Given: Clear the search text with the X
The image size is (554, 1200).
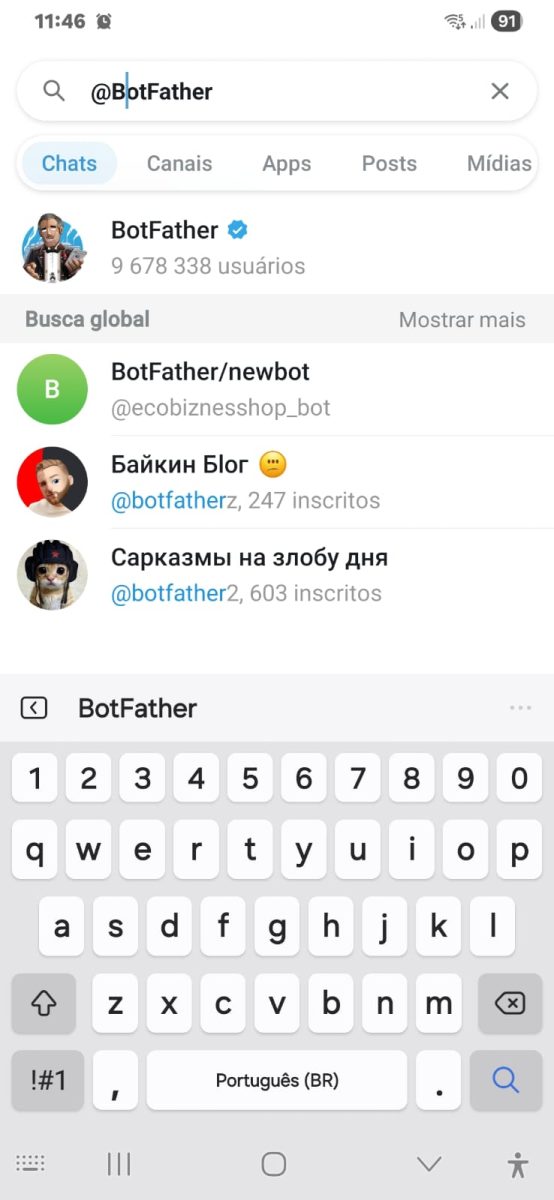Looking at the screenshot, I should click(x=500, y=92).
